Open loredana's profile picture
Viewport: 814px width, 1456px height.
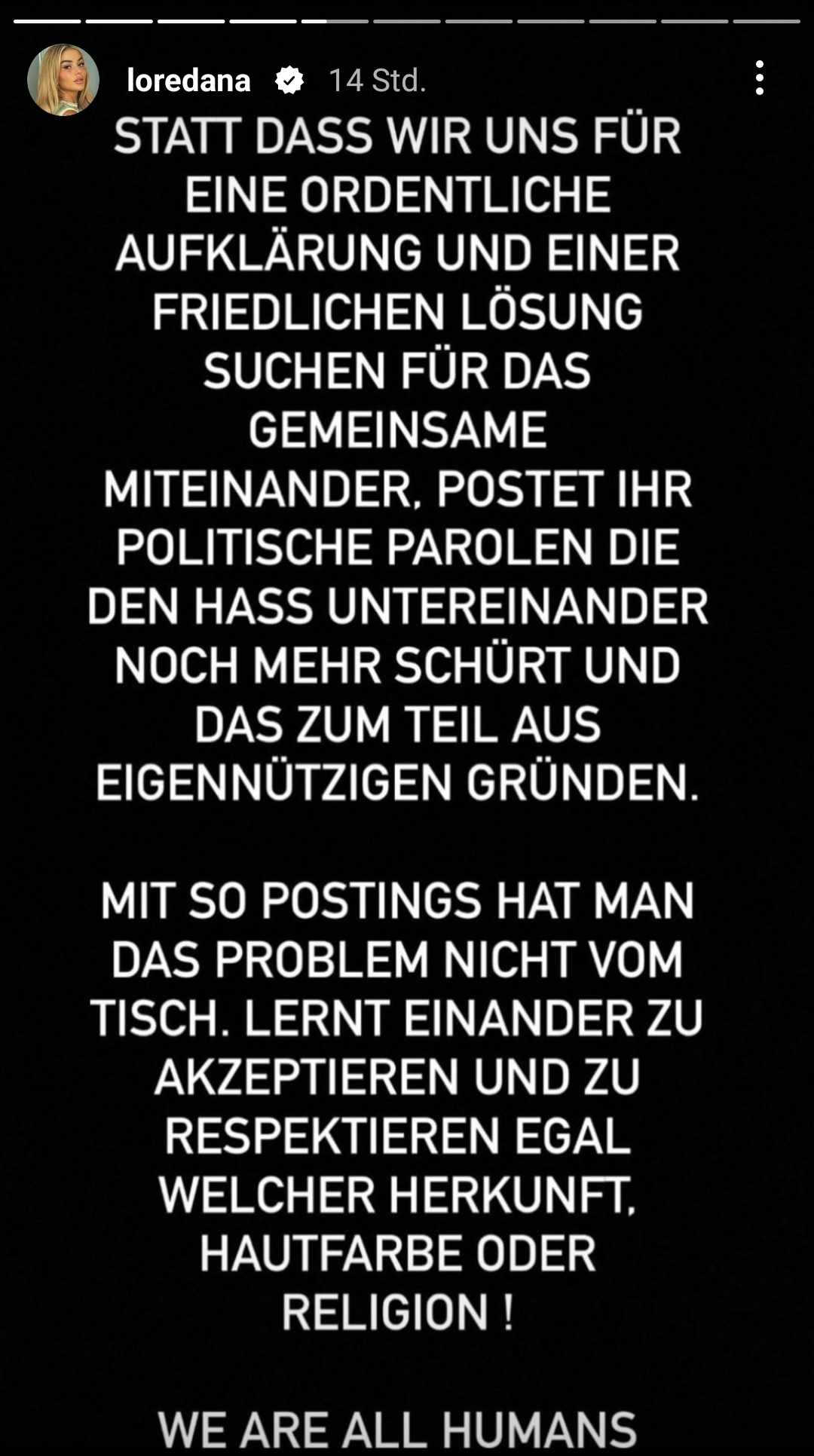63,80
